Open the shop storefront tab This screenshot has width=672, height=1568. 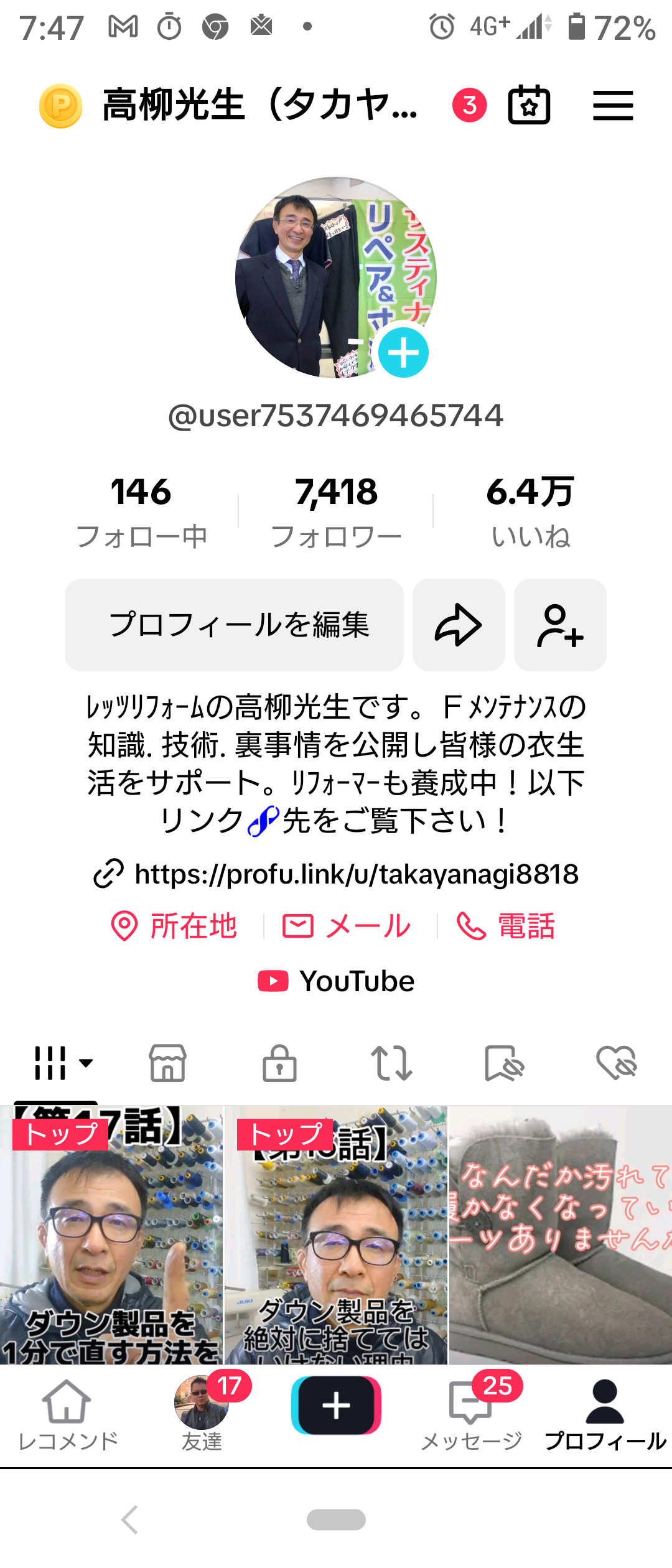pyautogui.click(x=167, y=1063)
